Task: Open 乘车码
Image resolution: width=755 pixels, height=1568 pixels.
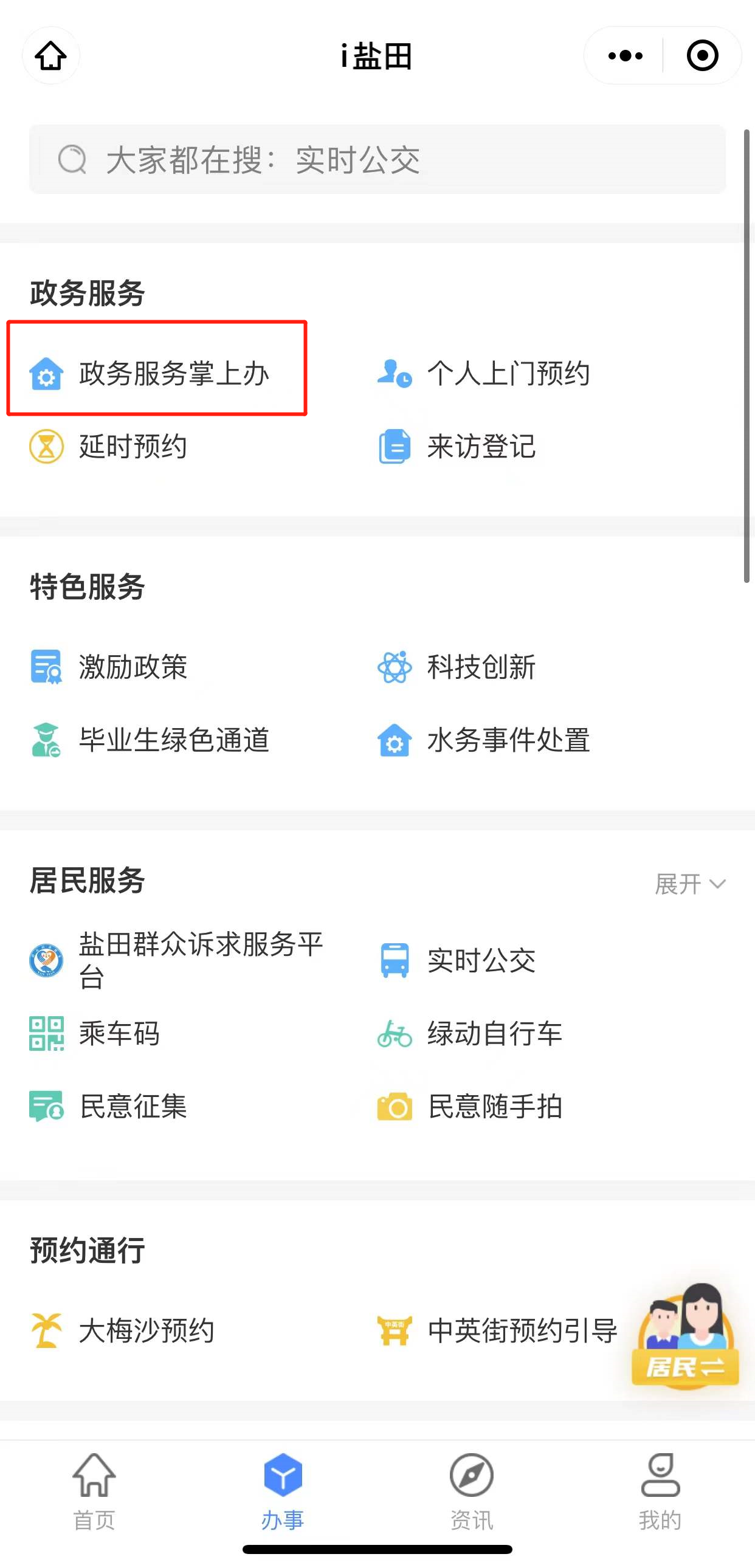Action: (95, 1033)
